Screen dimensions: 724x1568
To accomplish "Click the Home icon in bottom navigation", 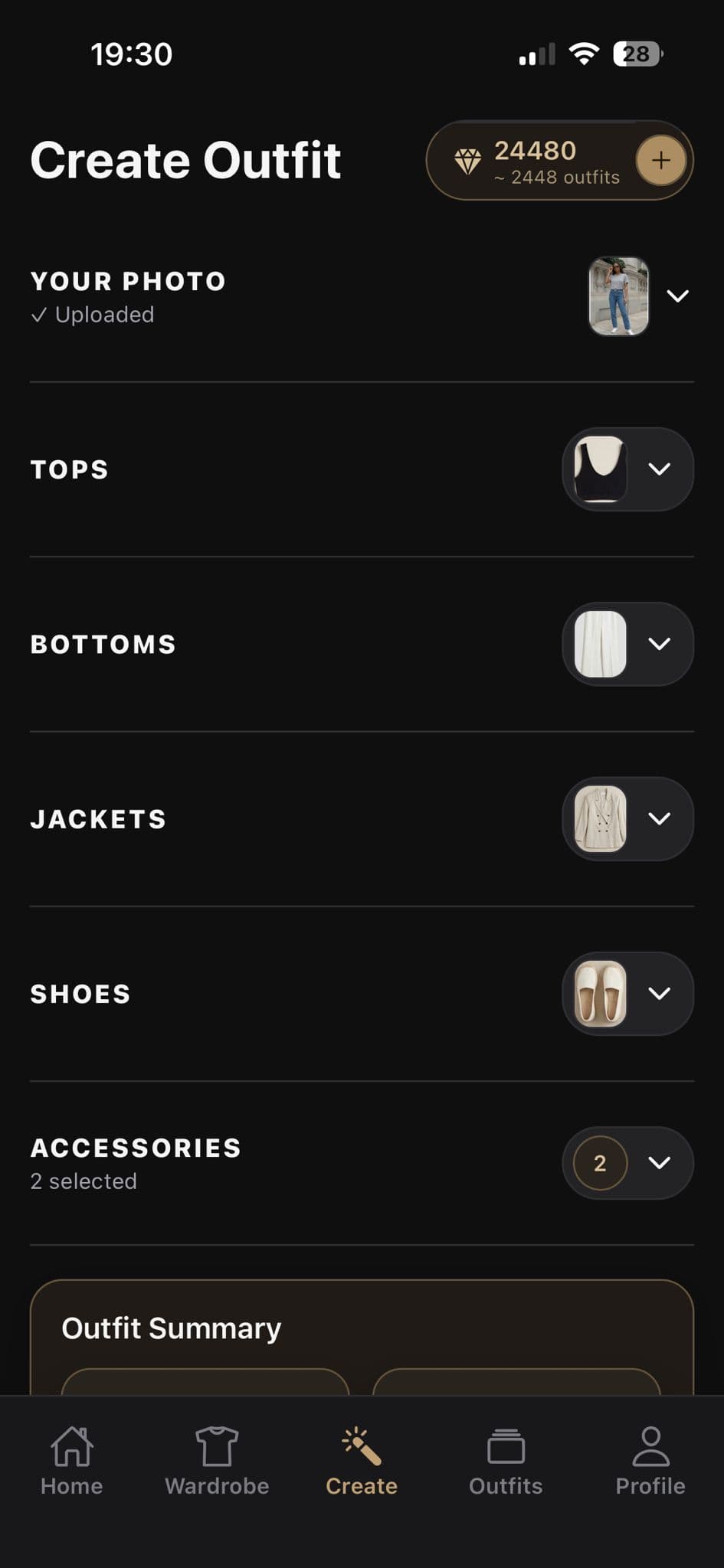I will point(71,1447).
